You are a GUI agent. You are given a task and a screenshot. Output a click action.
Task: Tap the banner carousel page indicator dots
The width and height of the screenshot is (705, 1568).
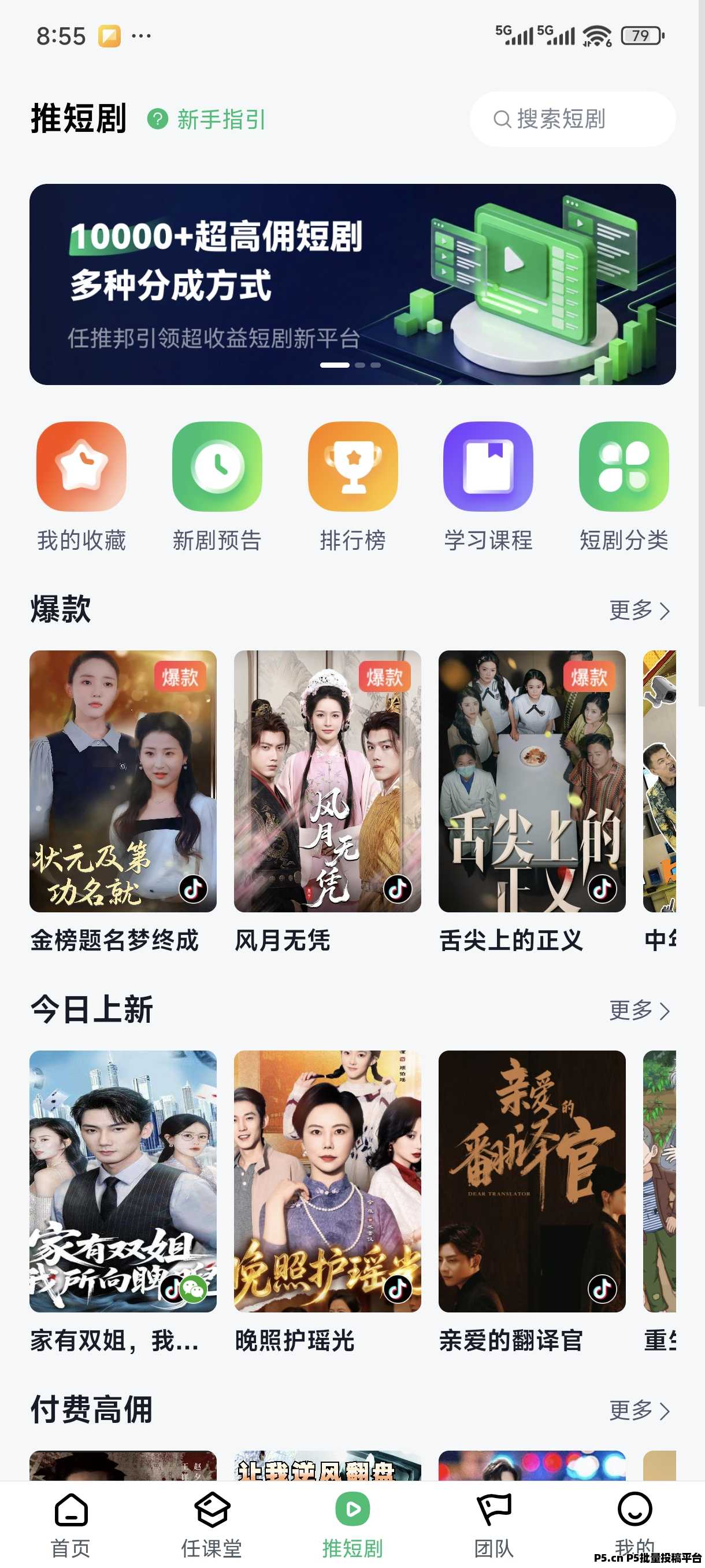[x=350, y=366]
